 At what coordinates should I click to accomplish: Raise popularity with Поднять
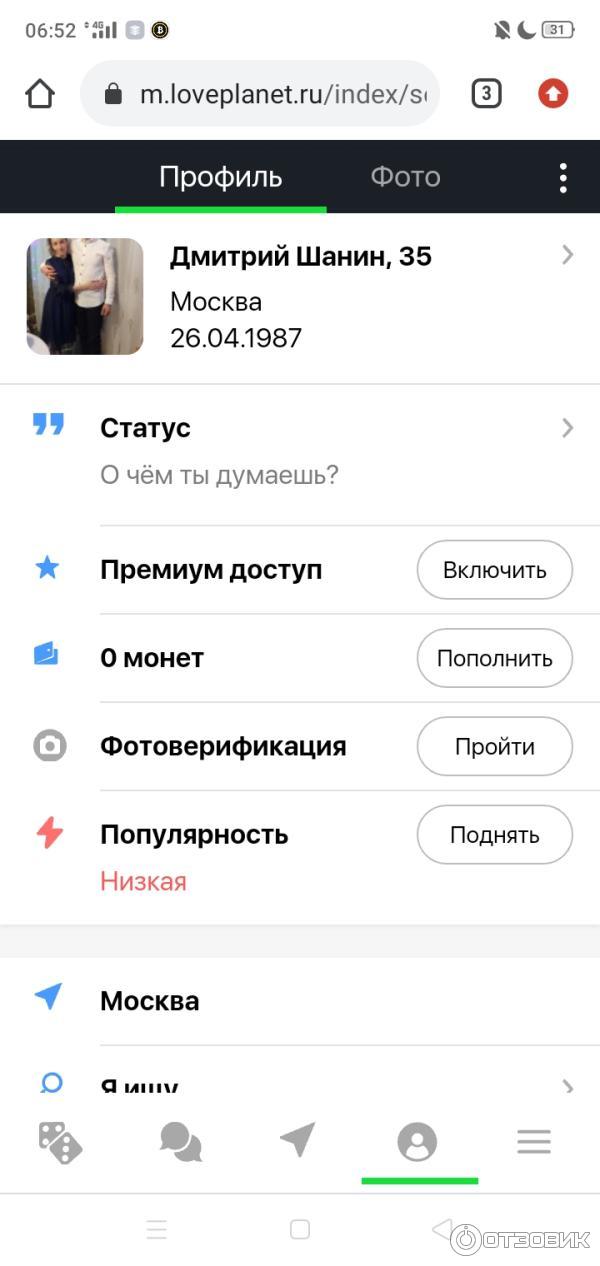click(x=494, y=834)
